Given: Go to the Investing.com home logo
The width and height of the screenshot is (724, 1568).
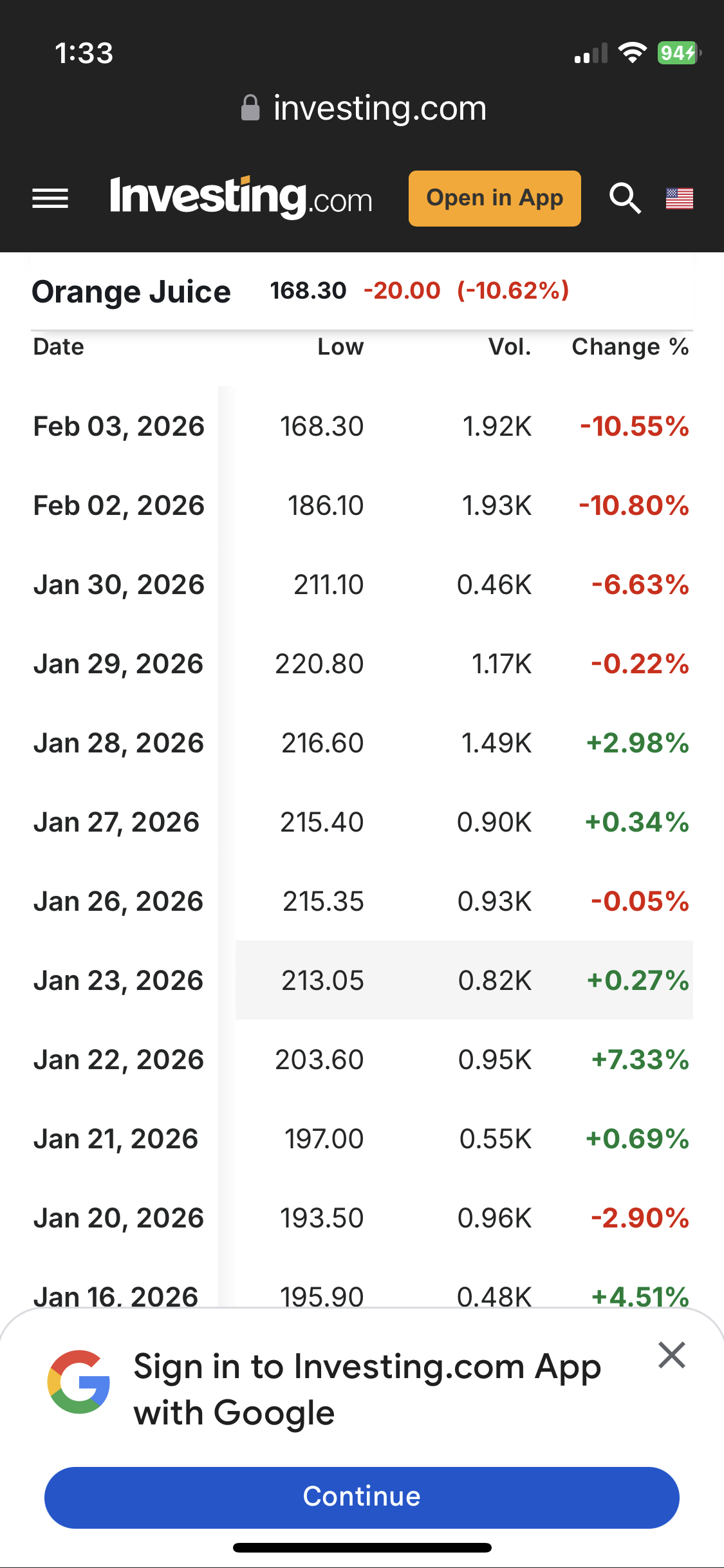Looking at the screenshot, I should click(x=241, y=197).
